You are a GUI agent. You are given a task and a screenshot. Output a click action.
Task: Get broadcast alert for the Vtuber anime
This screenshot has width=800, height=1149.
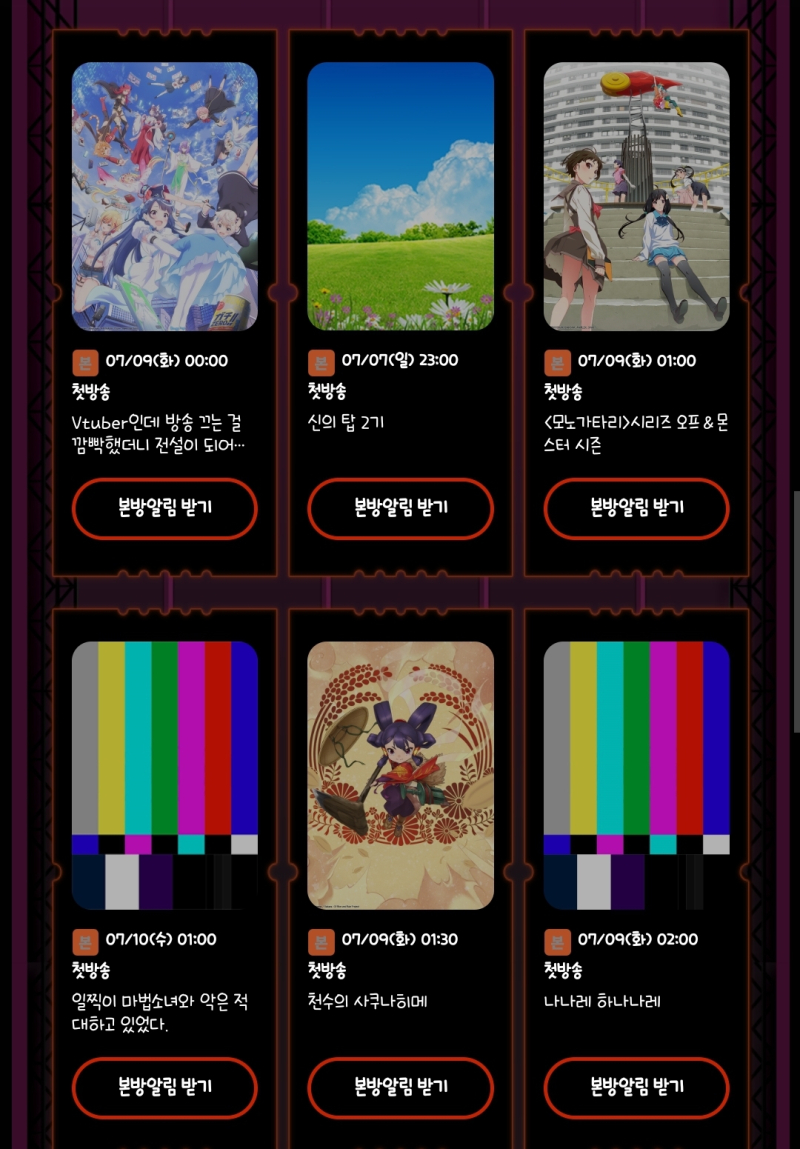[165, 508]
